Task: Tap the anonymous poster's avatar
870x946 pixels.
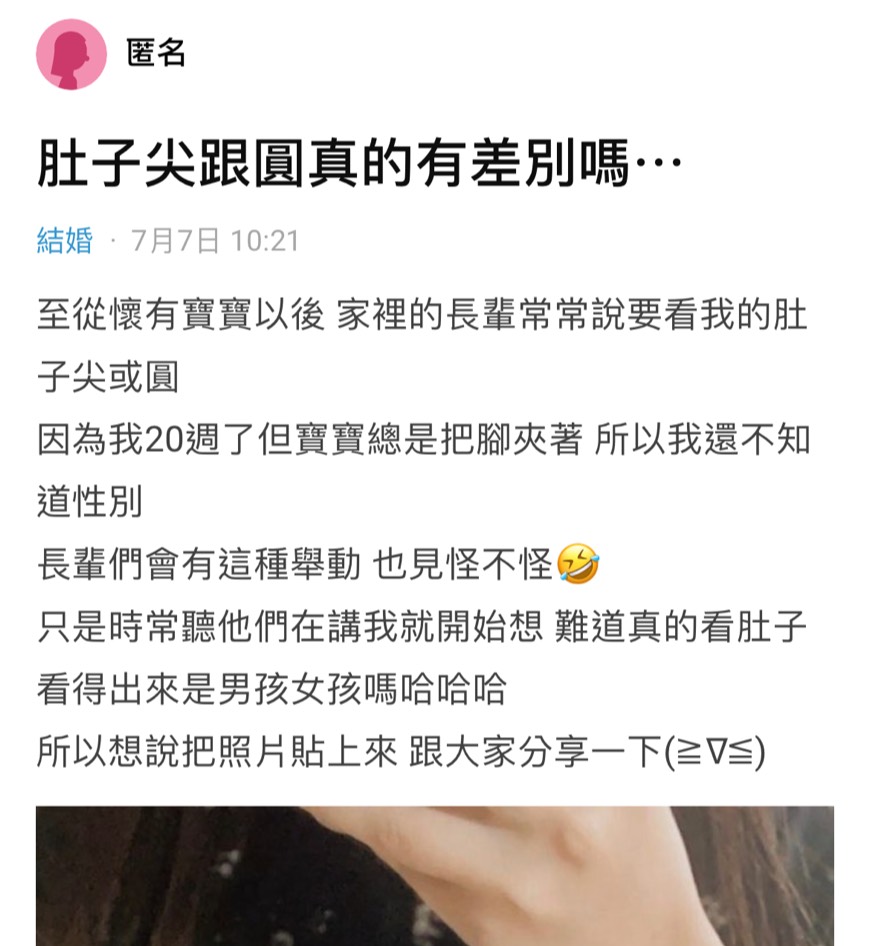Action: point(71,54)
